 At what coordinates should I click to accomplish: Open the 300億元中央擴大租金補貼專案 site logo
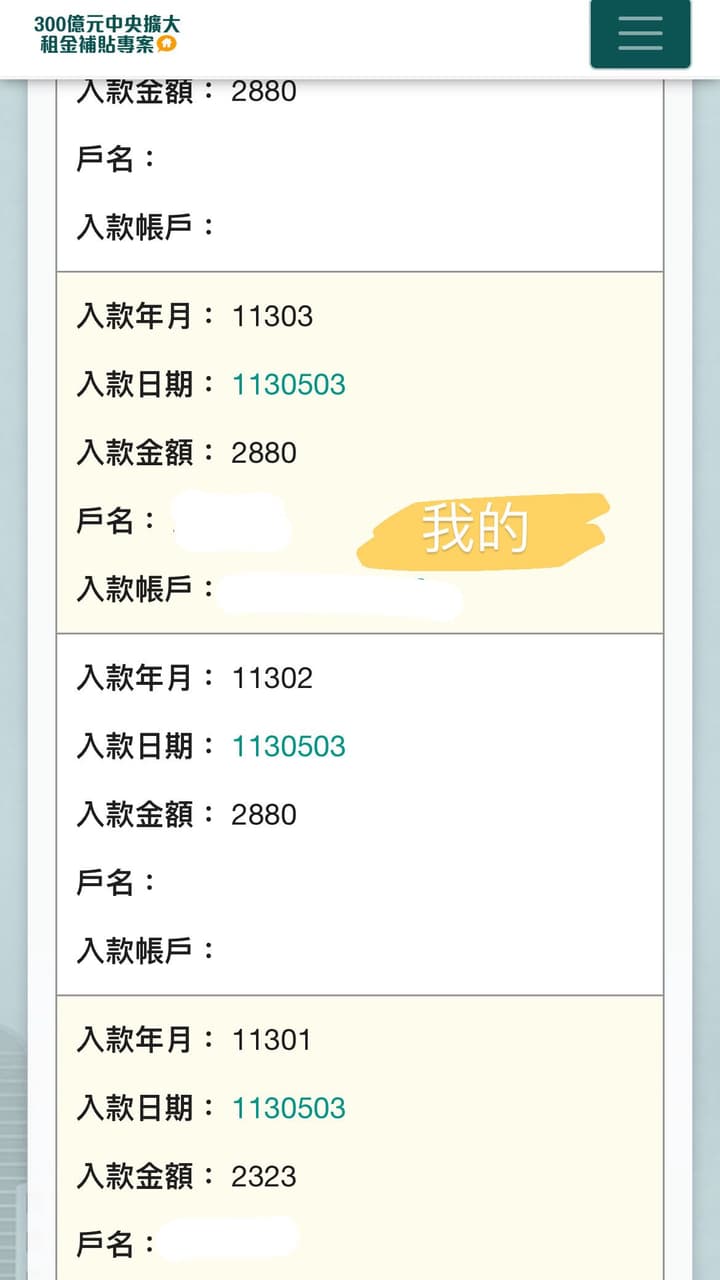click(x=108, y=34)
